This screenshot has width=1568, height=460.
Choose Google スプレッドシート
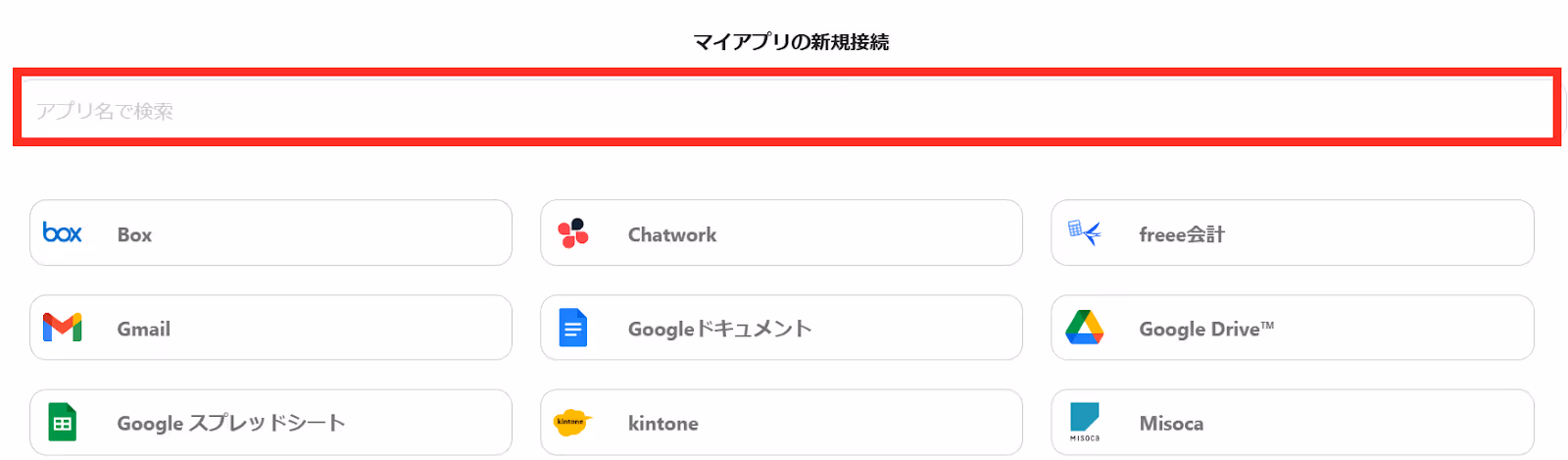tap(270, 423)
